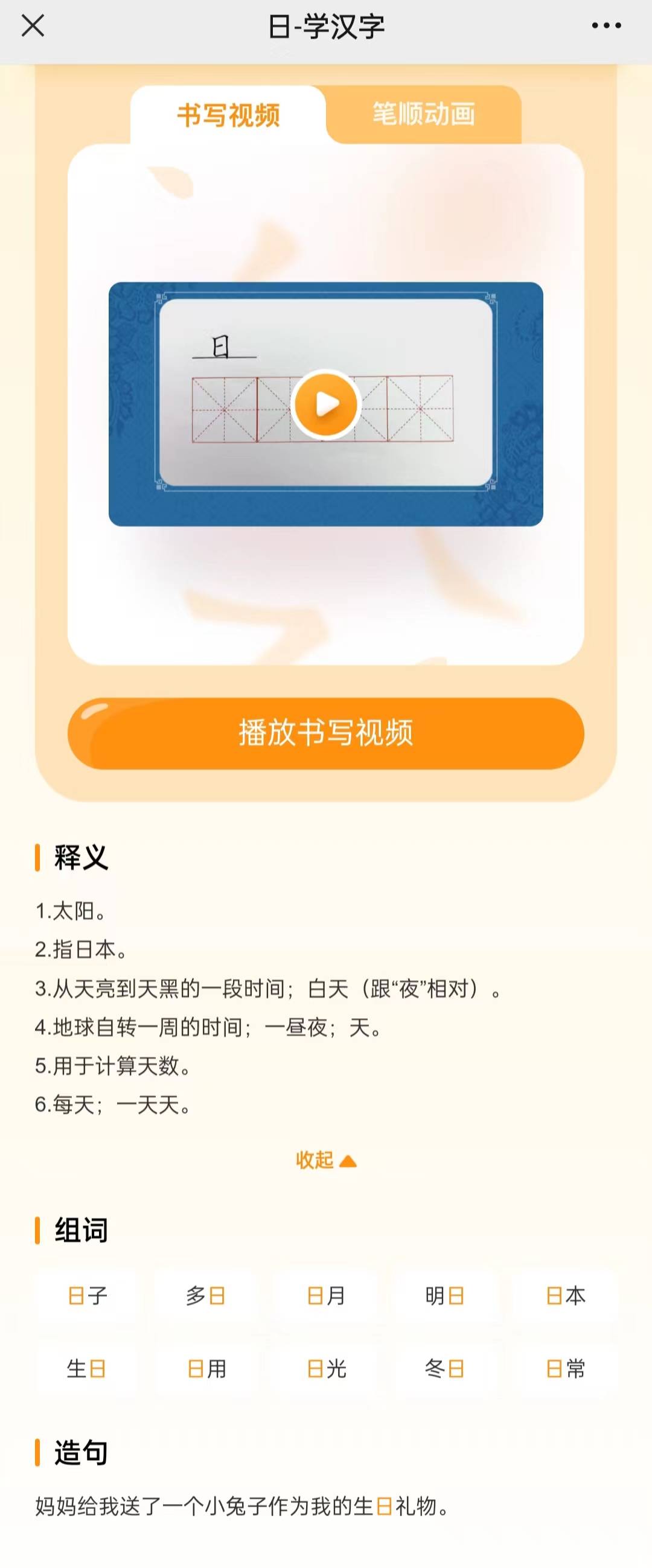Collapse definitions with 收起
This screenshot has width=652, height=1568.
tap(325, 1160)
